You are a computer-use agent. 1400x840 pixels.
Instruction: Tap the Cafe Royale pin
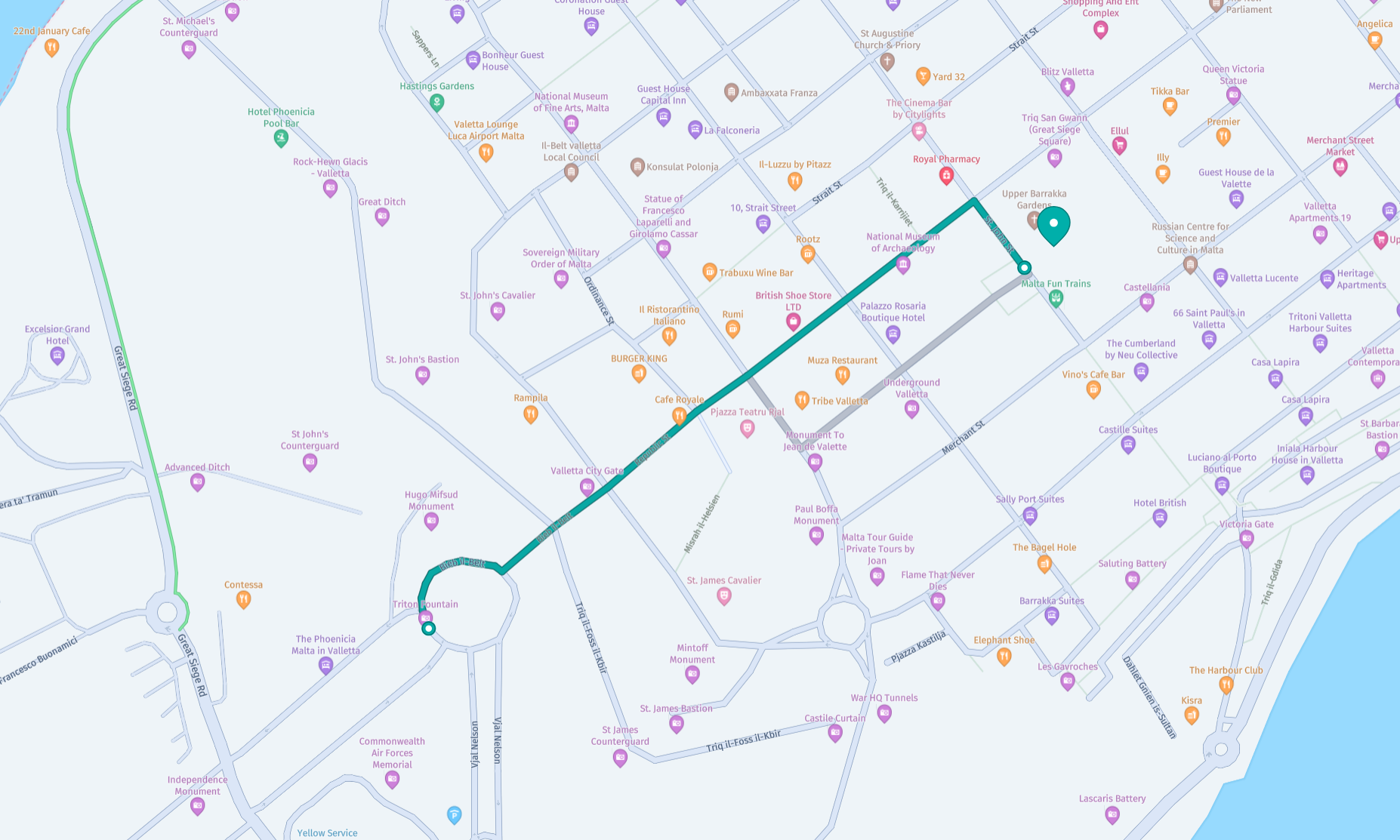(x=679, y=414)
